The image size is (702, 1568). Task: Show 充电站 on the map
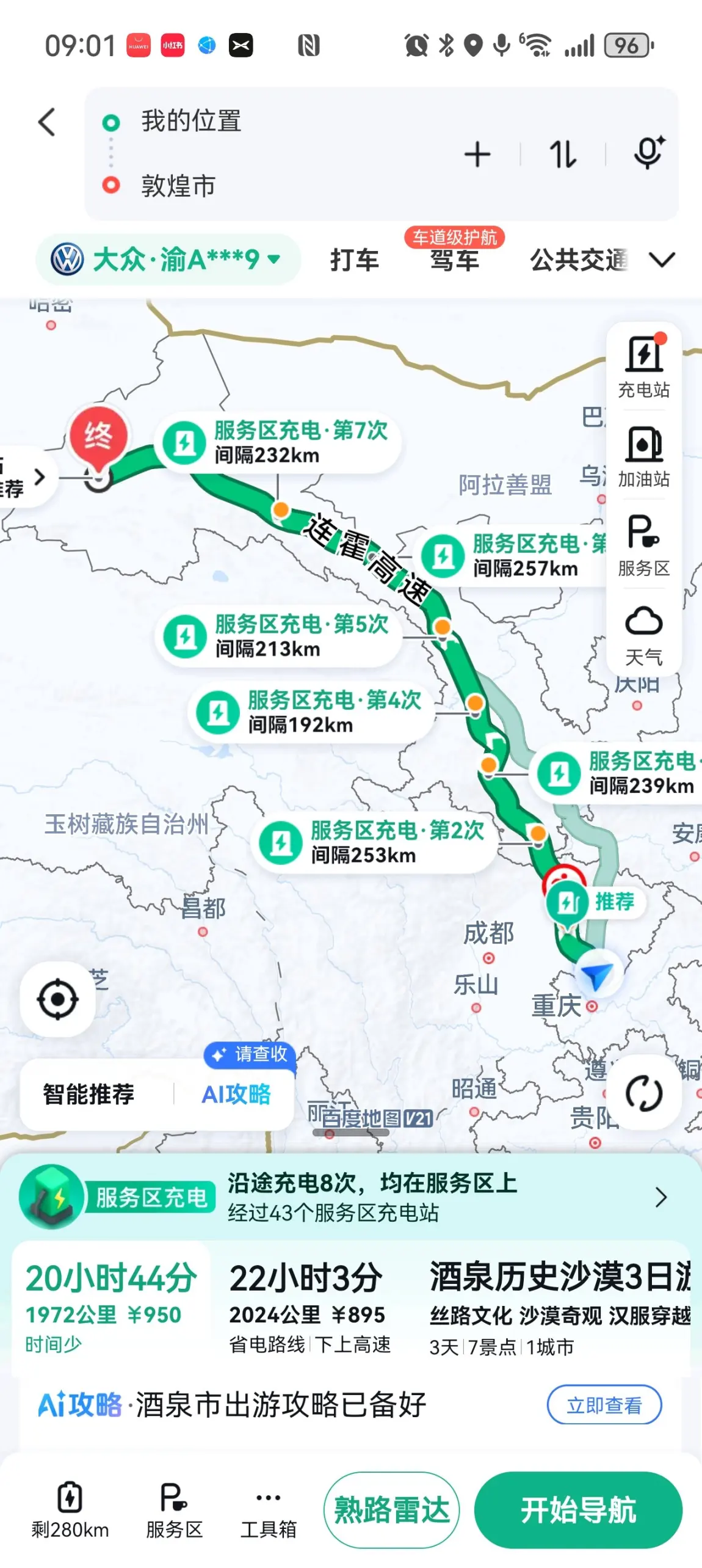(644, 366)
